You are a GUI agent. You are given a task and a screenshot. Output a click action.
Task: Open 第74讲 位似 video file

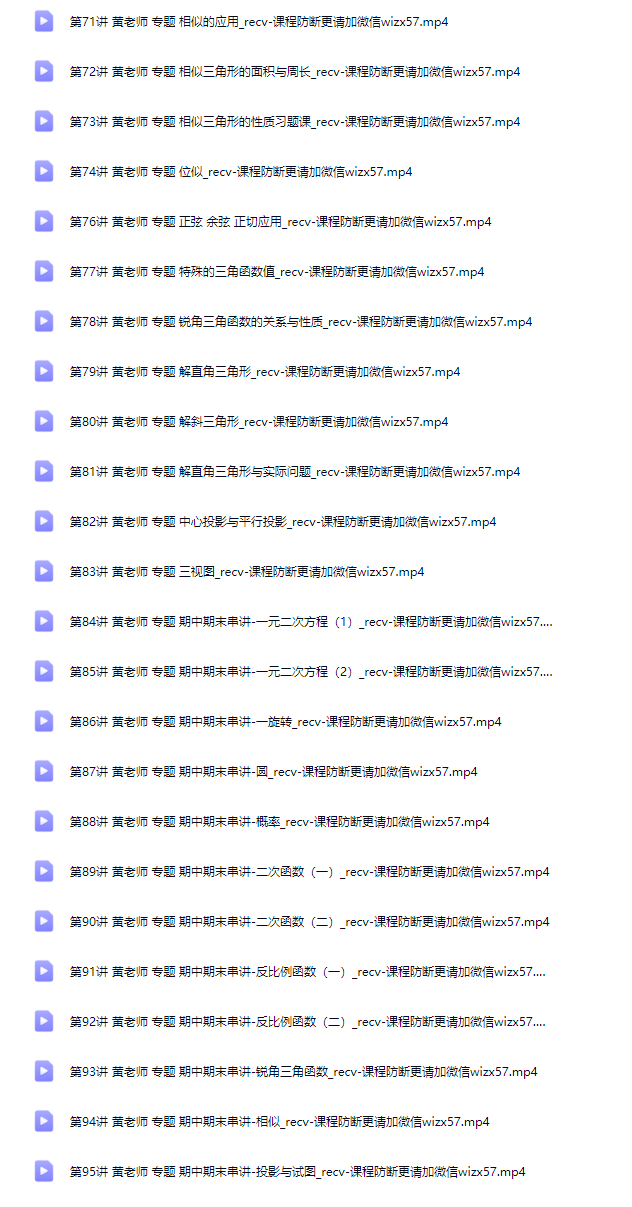[241, 171]
